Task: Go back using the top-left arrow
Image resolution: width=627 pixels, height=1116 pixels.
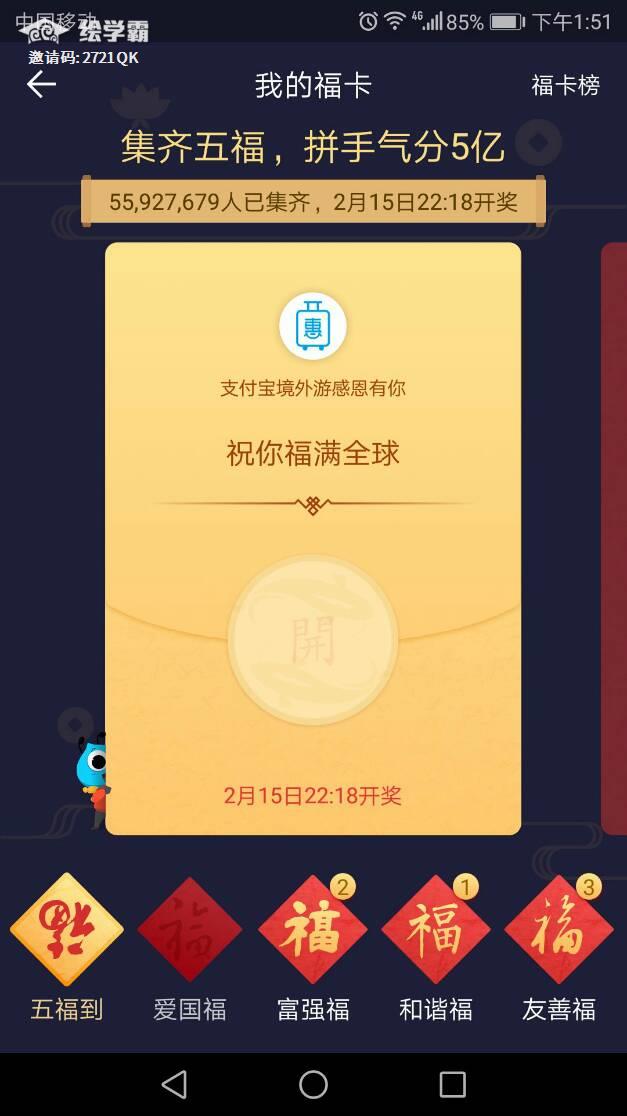Action: pos(41,85)
